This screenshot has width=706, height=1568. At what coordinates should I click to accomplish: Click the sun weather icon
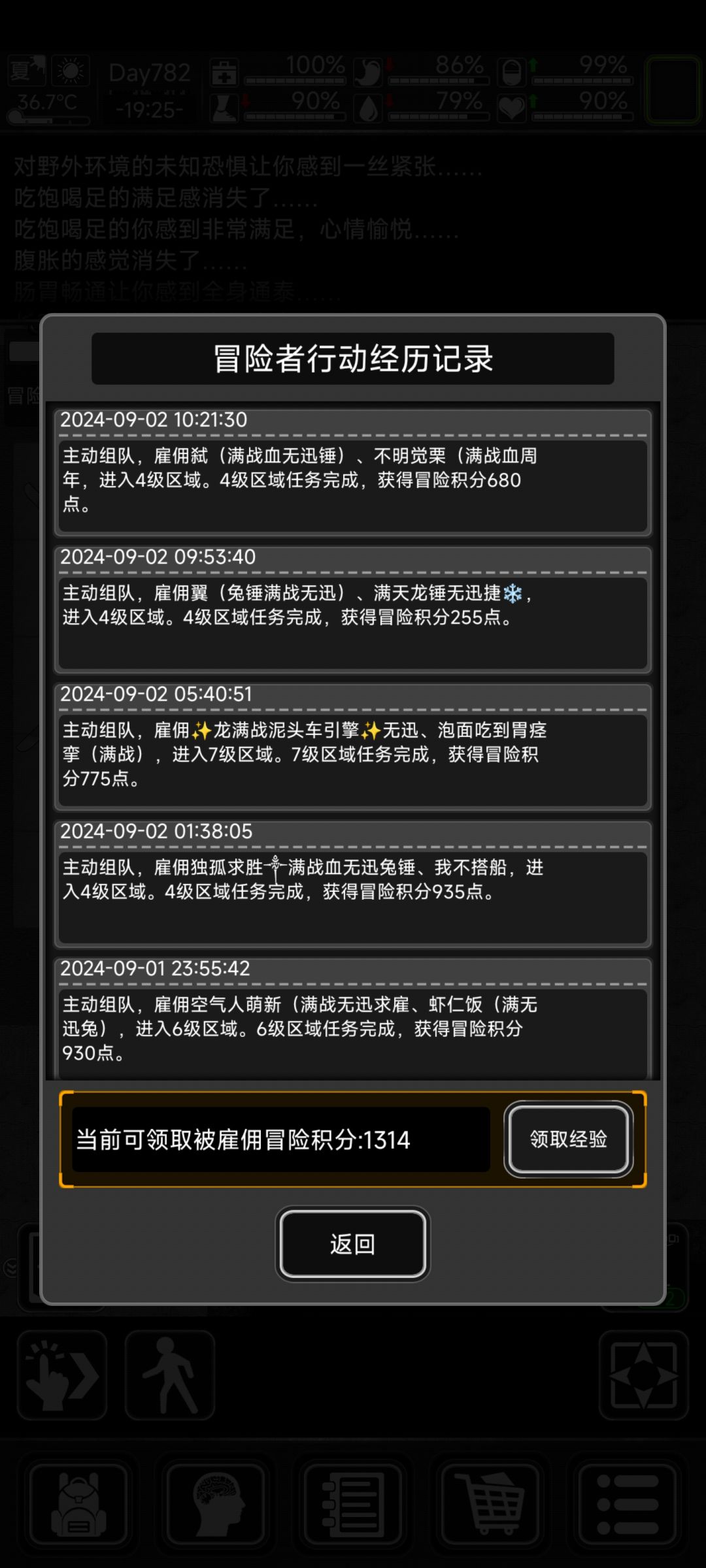(x=71, y=71)
